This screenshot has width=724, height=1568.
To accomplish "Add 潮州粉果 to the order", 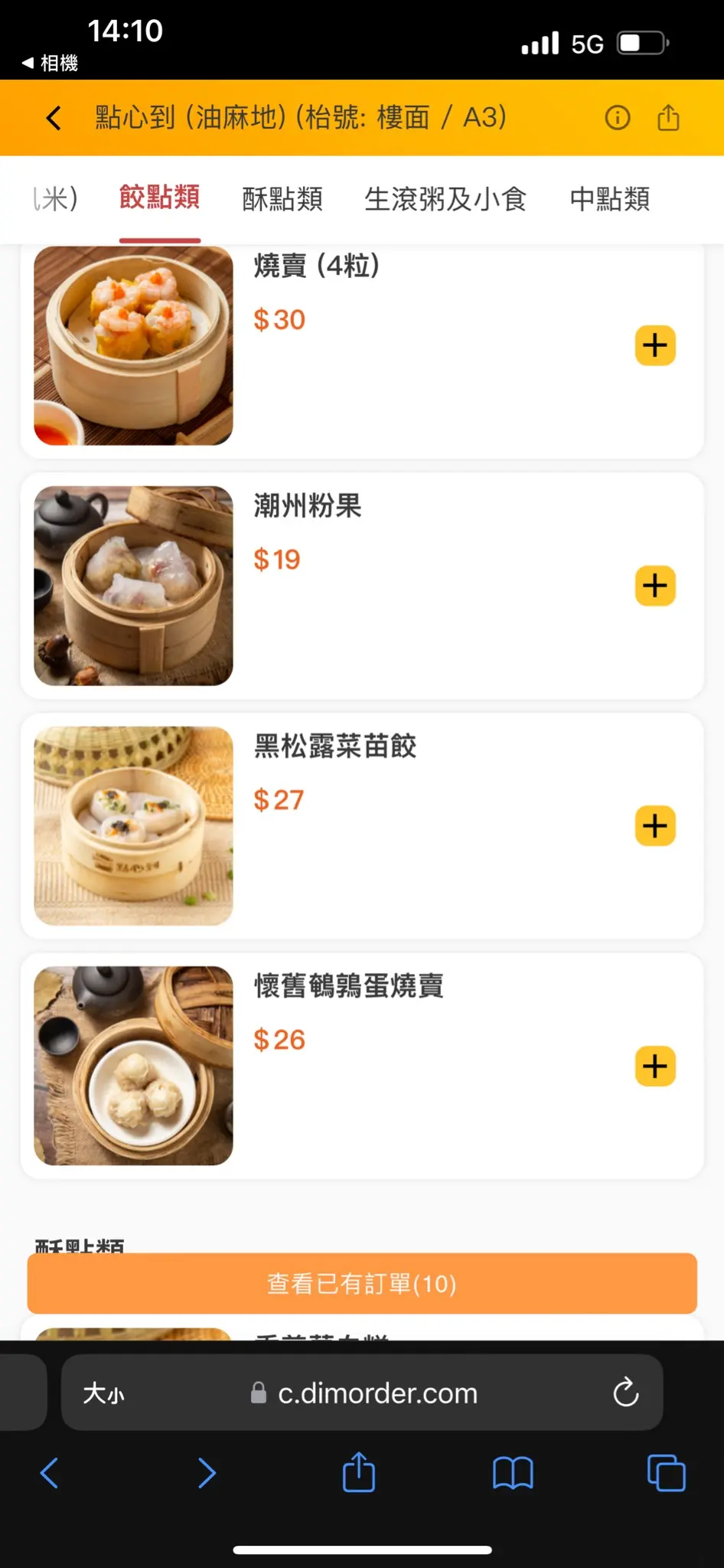I will [x=655, y=586].
